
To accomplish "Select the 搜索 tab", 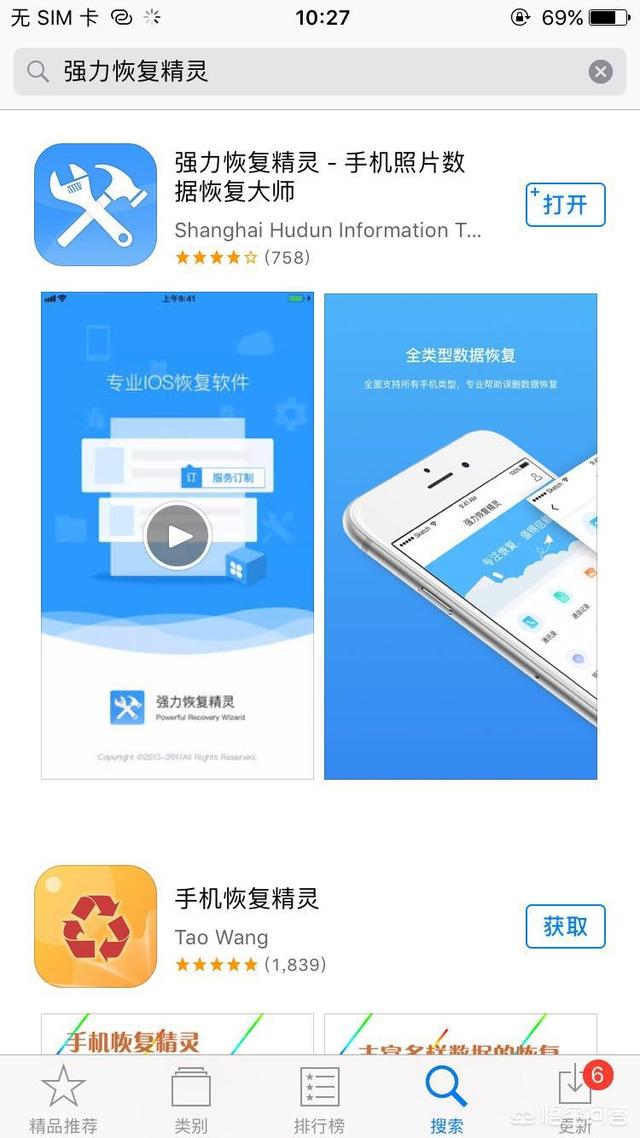I will tap(447, 1098).
